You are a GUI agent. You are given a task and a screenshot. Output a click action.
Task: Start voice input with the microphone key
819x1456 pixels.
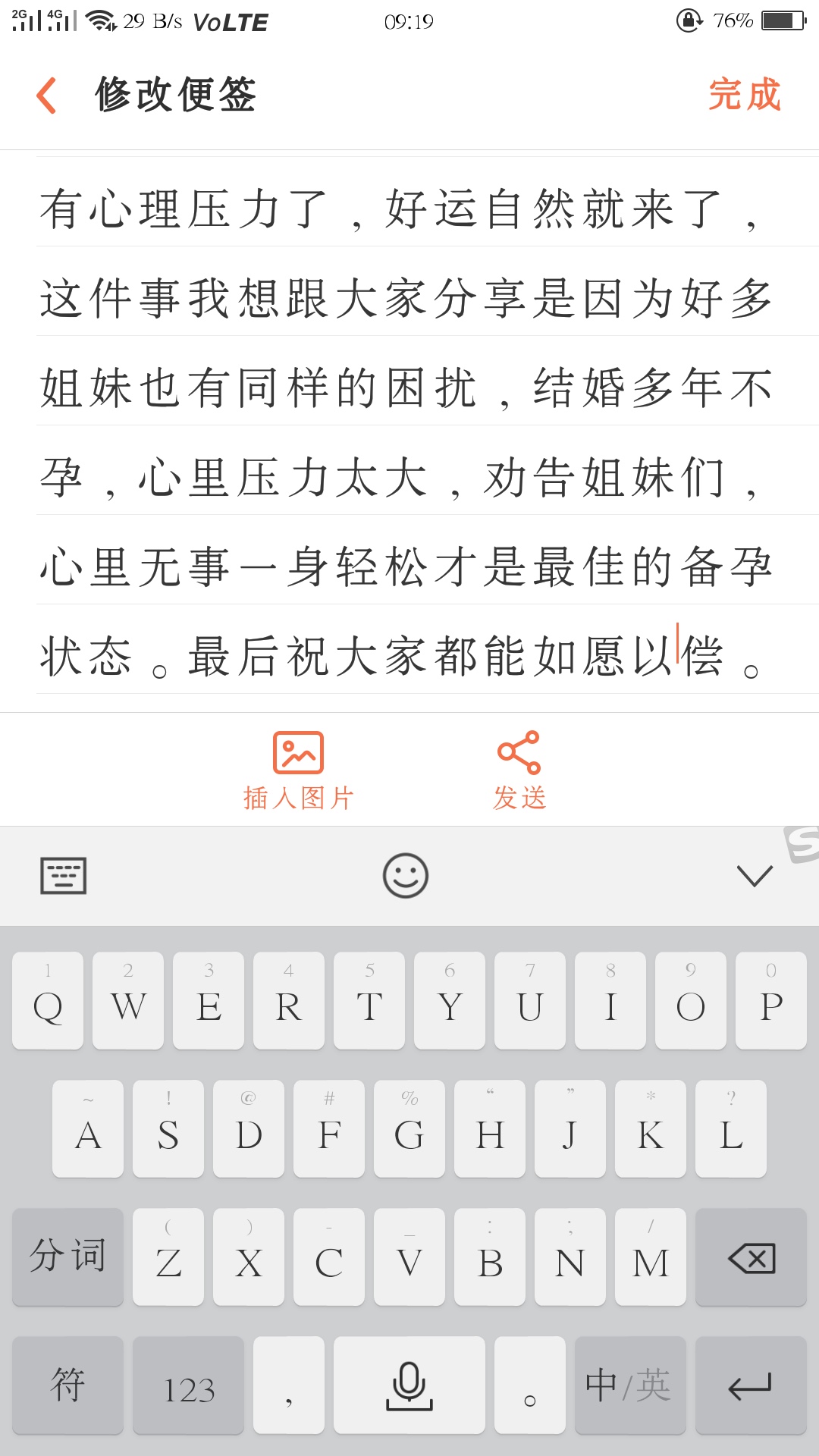pyautogui.click(x=409, y=1385)
